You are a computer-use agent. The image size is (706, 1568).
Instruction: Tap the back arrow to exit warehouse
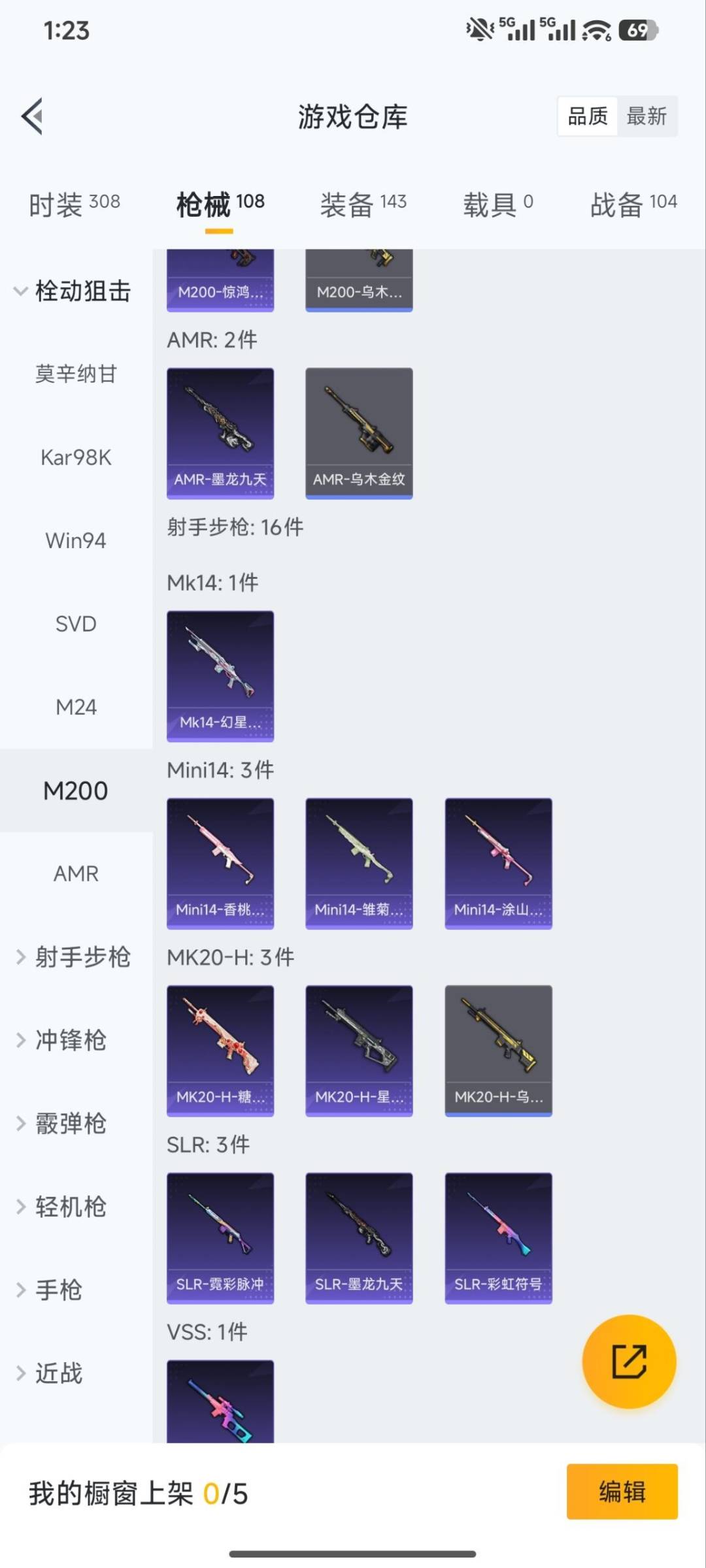point(31,116)
